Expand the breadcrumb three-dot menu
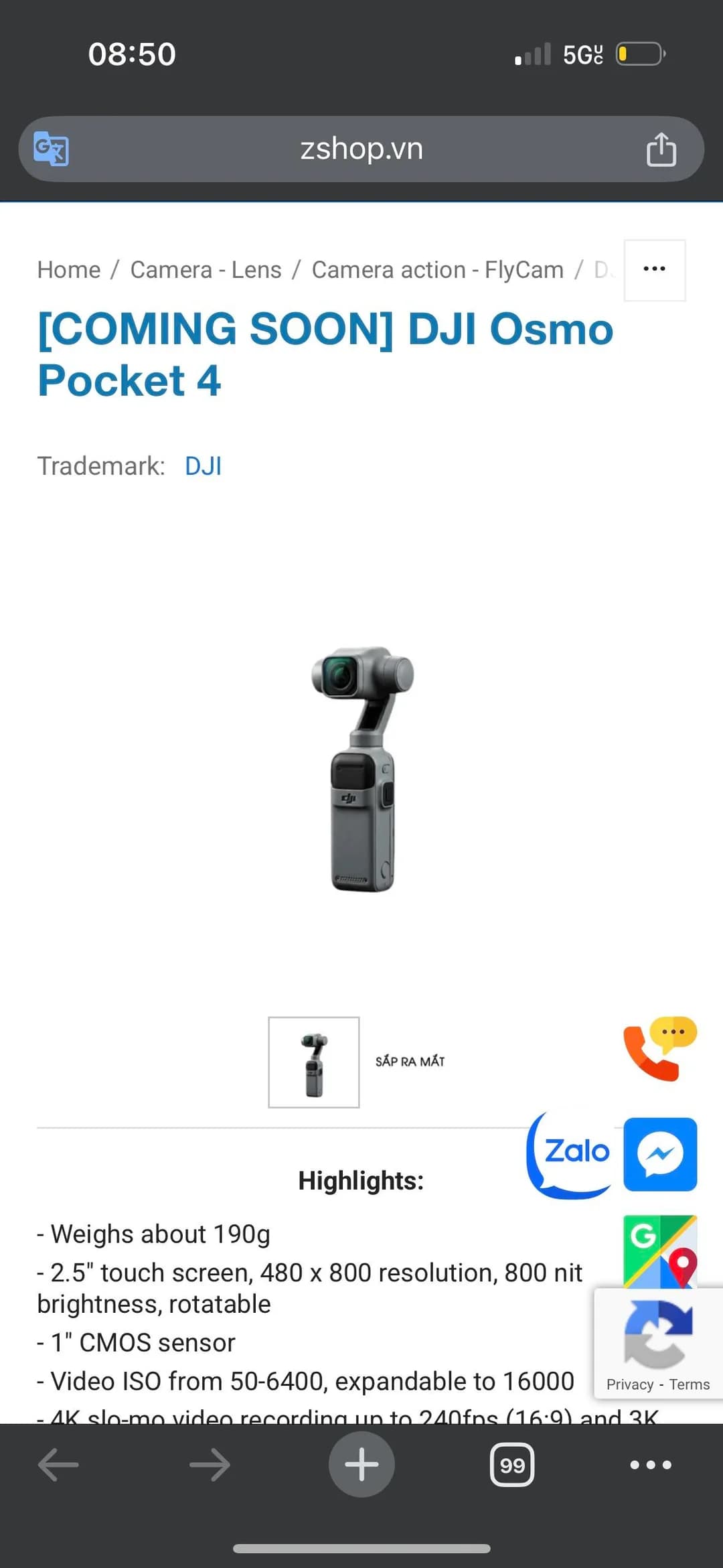Viewport: 723px width, 1568px height. point(655,270)
